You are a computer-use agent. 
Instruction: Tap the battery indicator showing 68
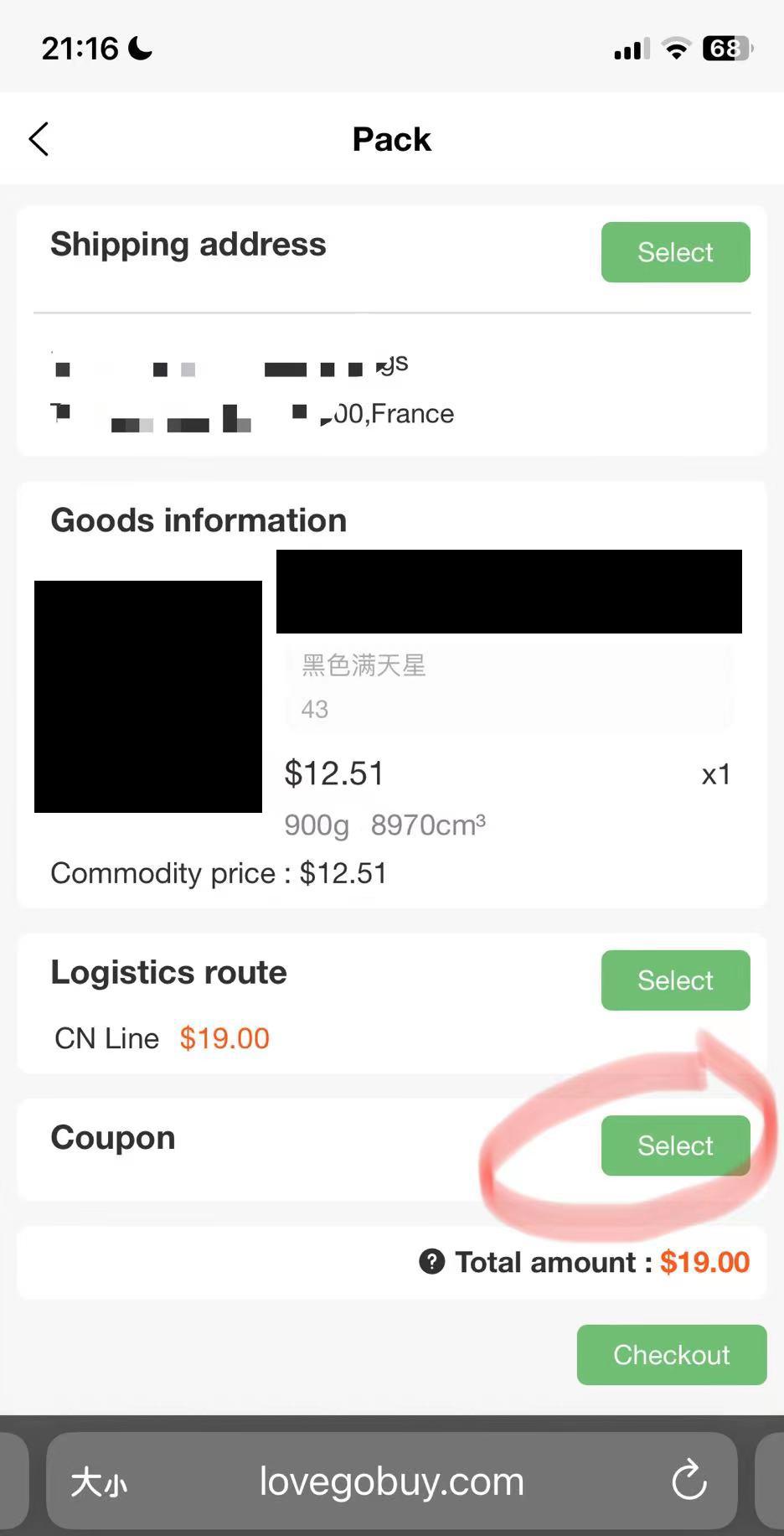[x=724, y=48]
